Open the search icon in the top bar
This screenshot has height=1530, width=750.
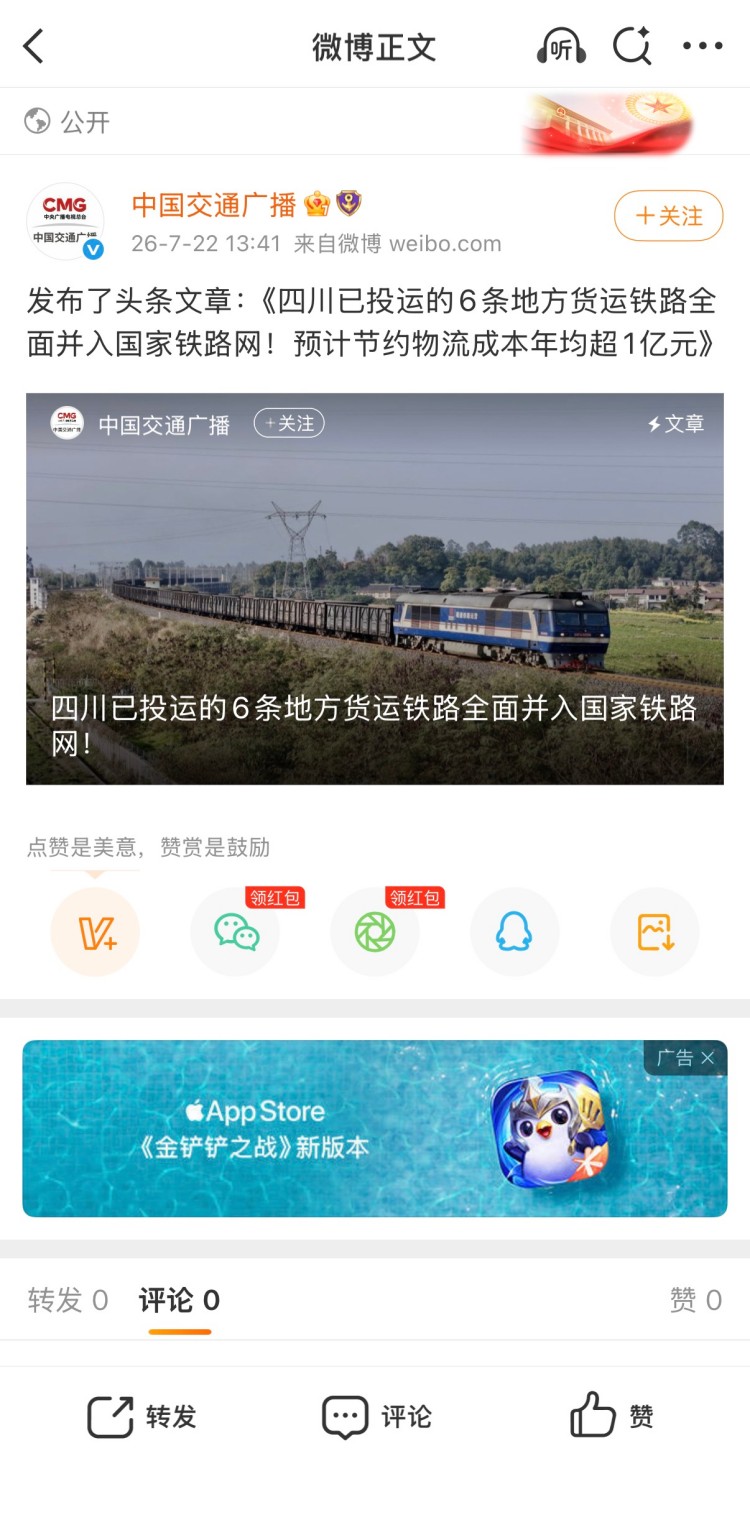click(632, 46)
